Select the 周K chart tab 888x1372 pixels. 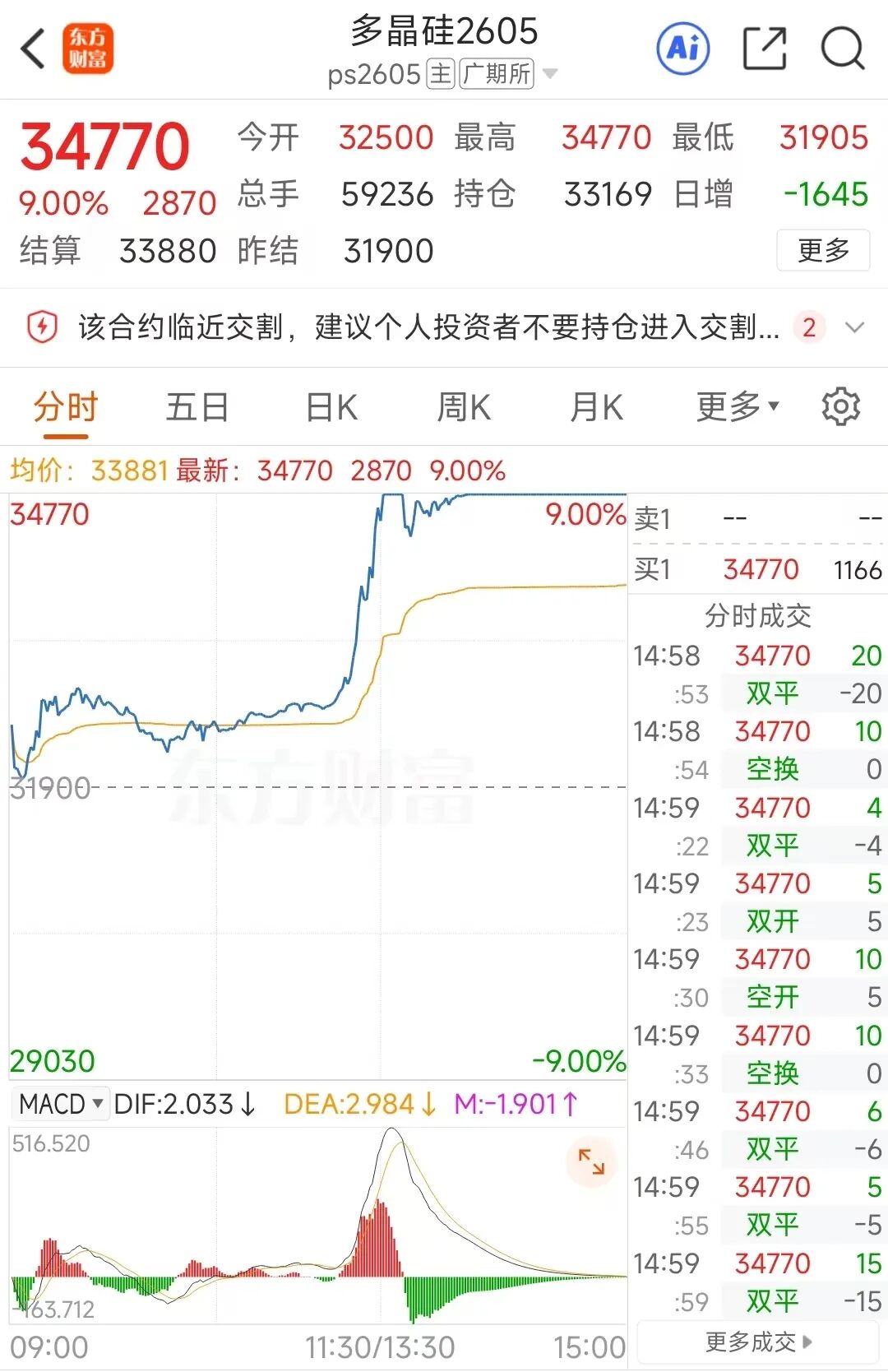[x=464, y=407]
